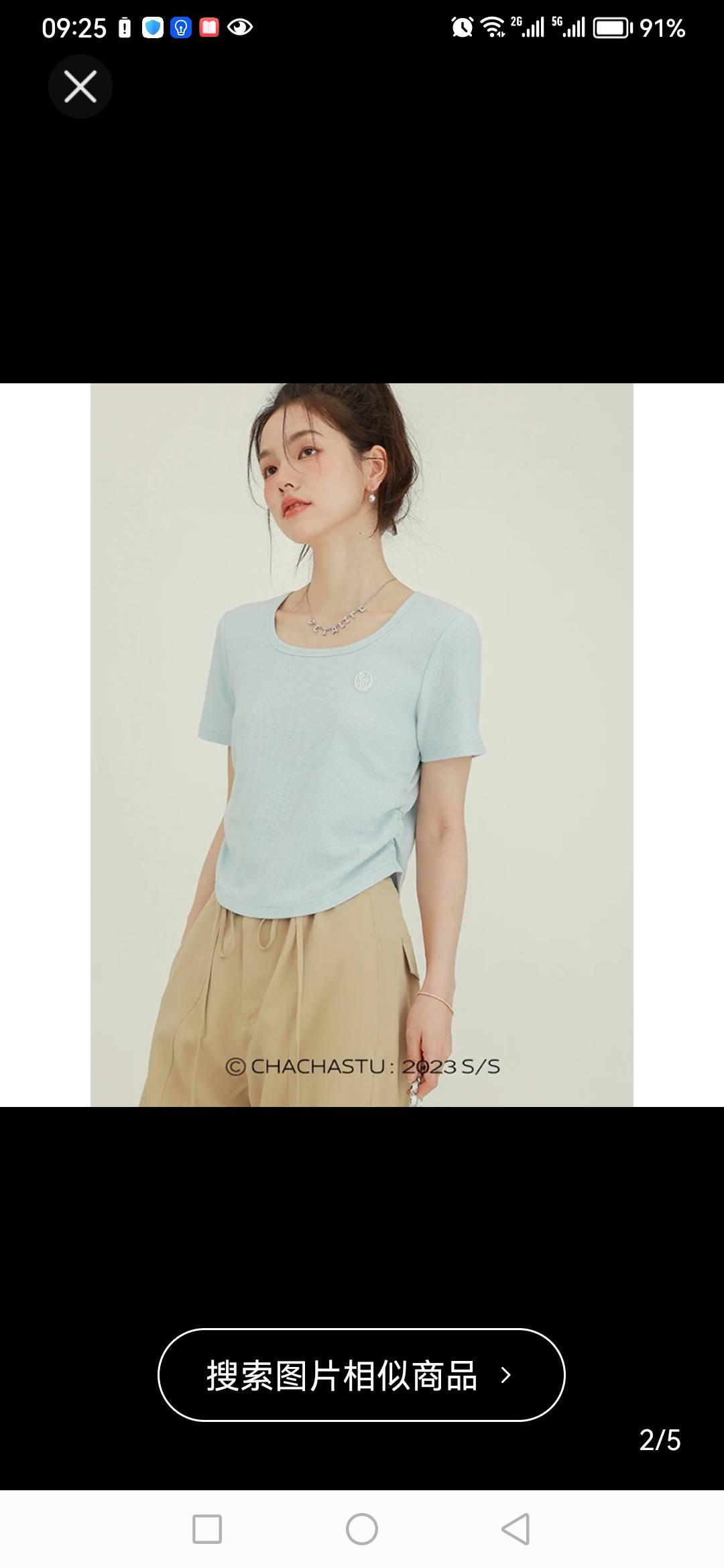Tap 搜索图片相似商品 to find similar items
724x1568 pixels.
361,1375
